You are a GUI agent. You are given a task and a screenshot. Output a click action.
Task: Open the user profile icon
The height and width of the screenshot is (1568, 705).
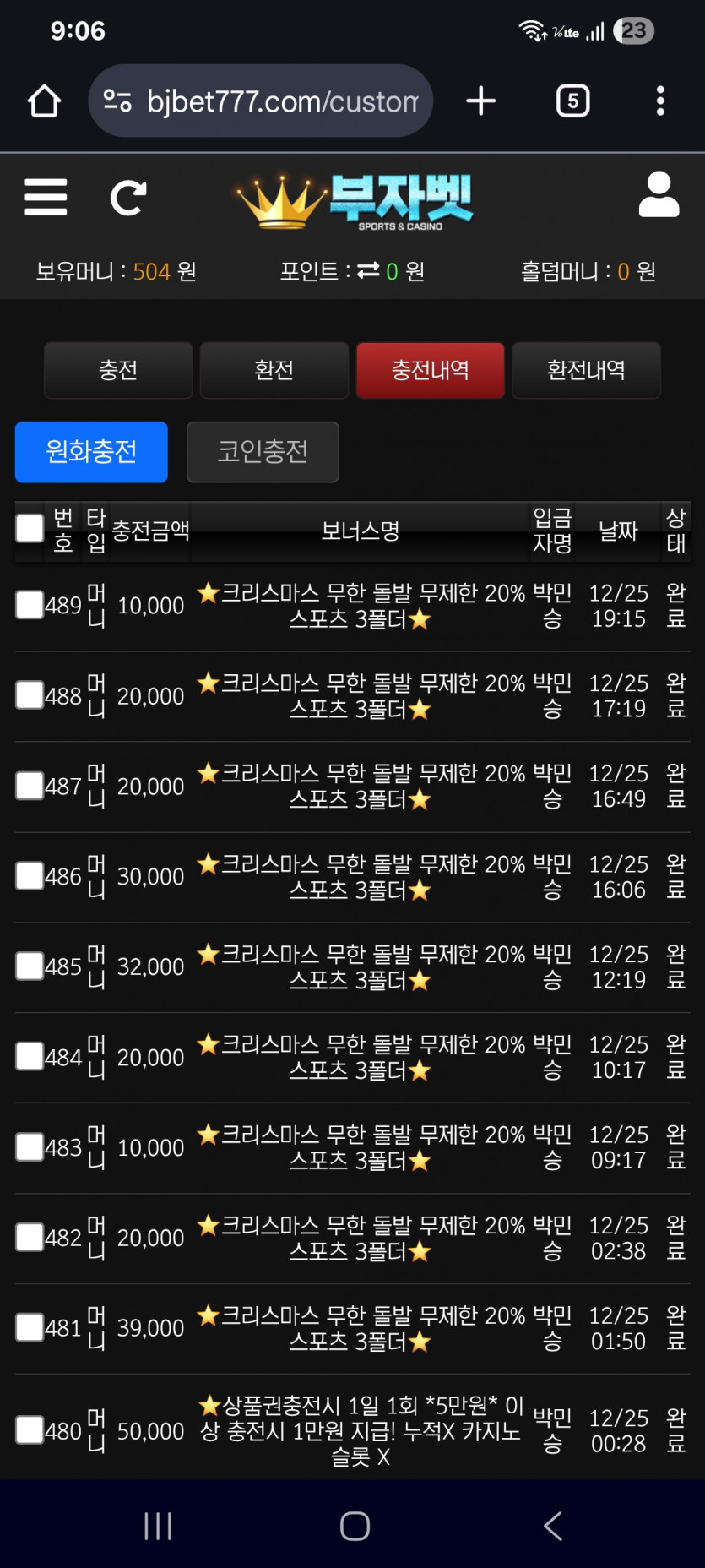[x=659, y=195]
